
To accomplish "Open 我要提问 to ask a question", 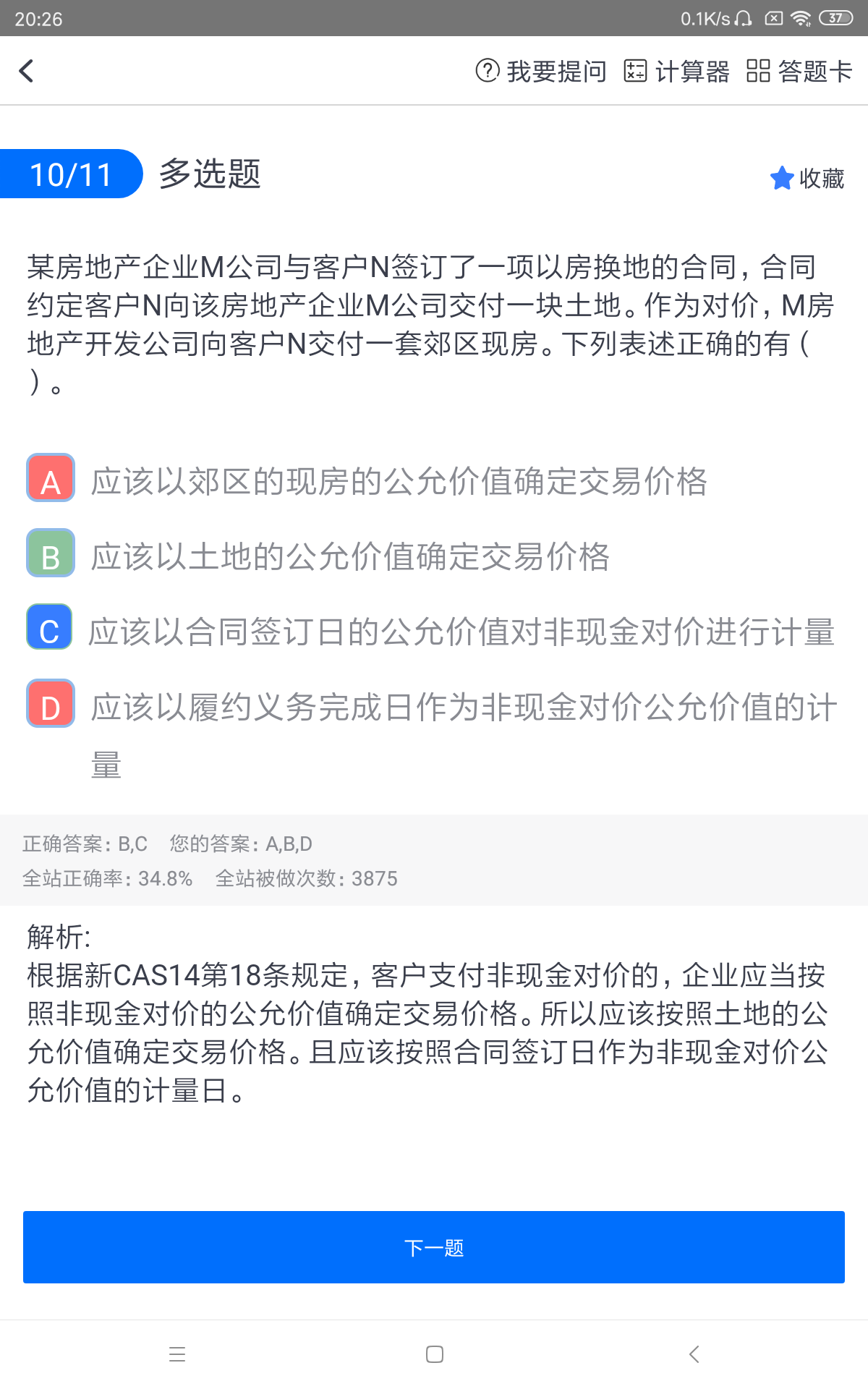I will [540, 71].
